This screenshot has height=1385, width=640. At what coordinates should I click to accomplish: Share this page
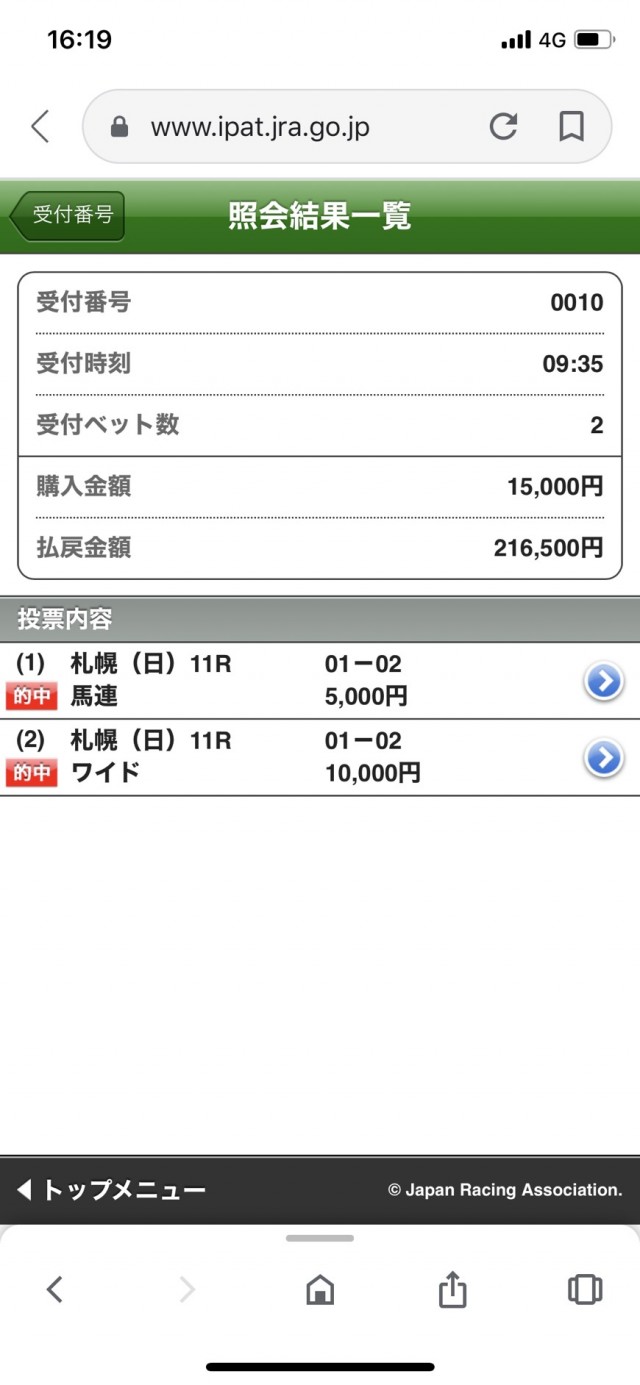pyautogui.click(x=452, y=1290)
